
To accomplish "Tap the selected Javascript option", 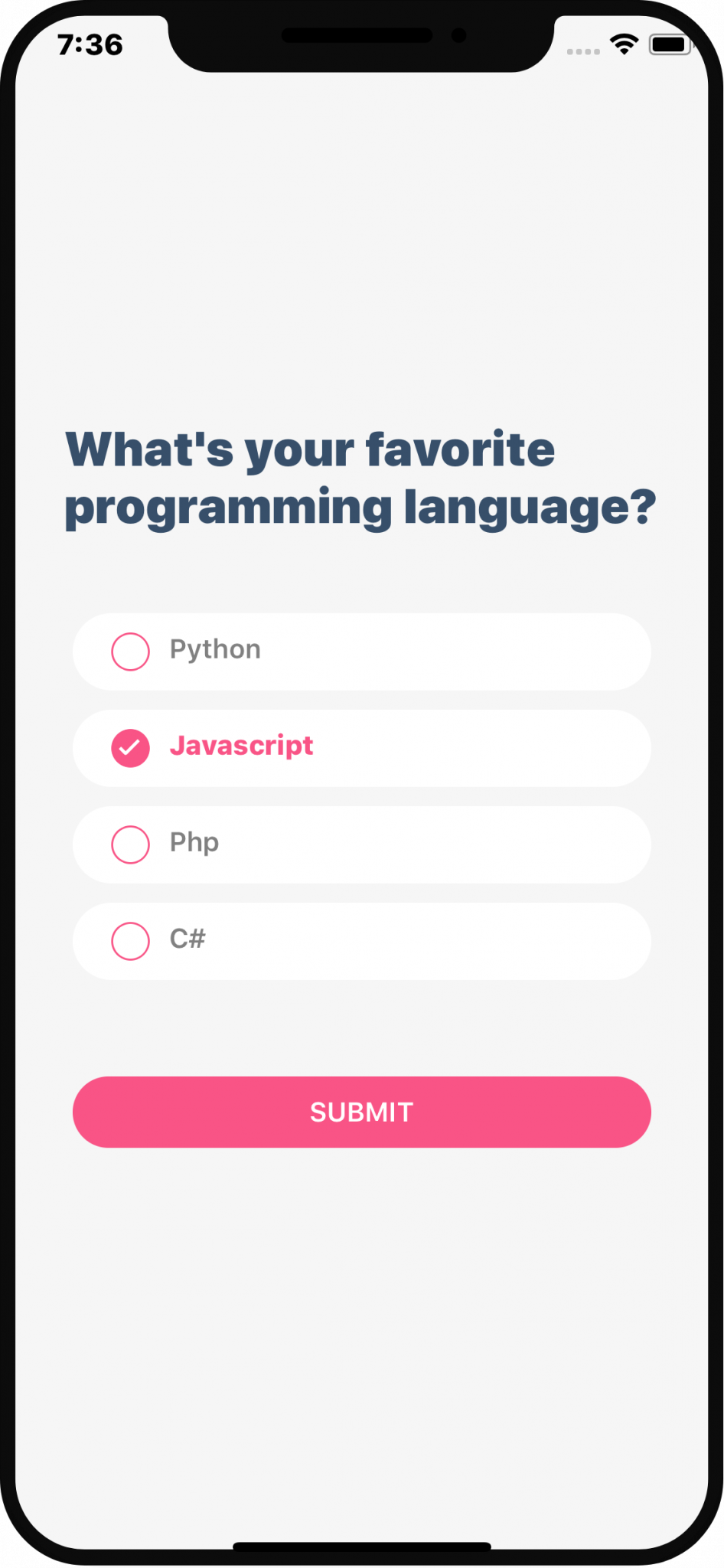I will [362, 748].
